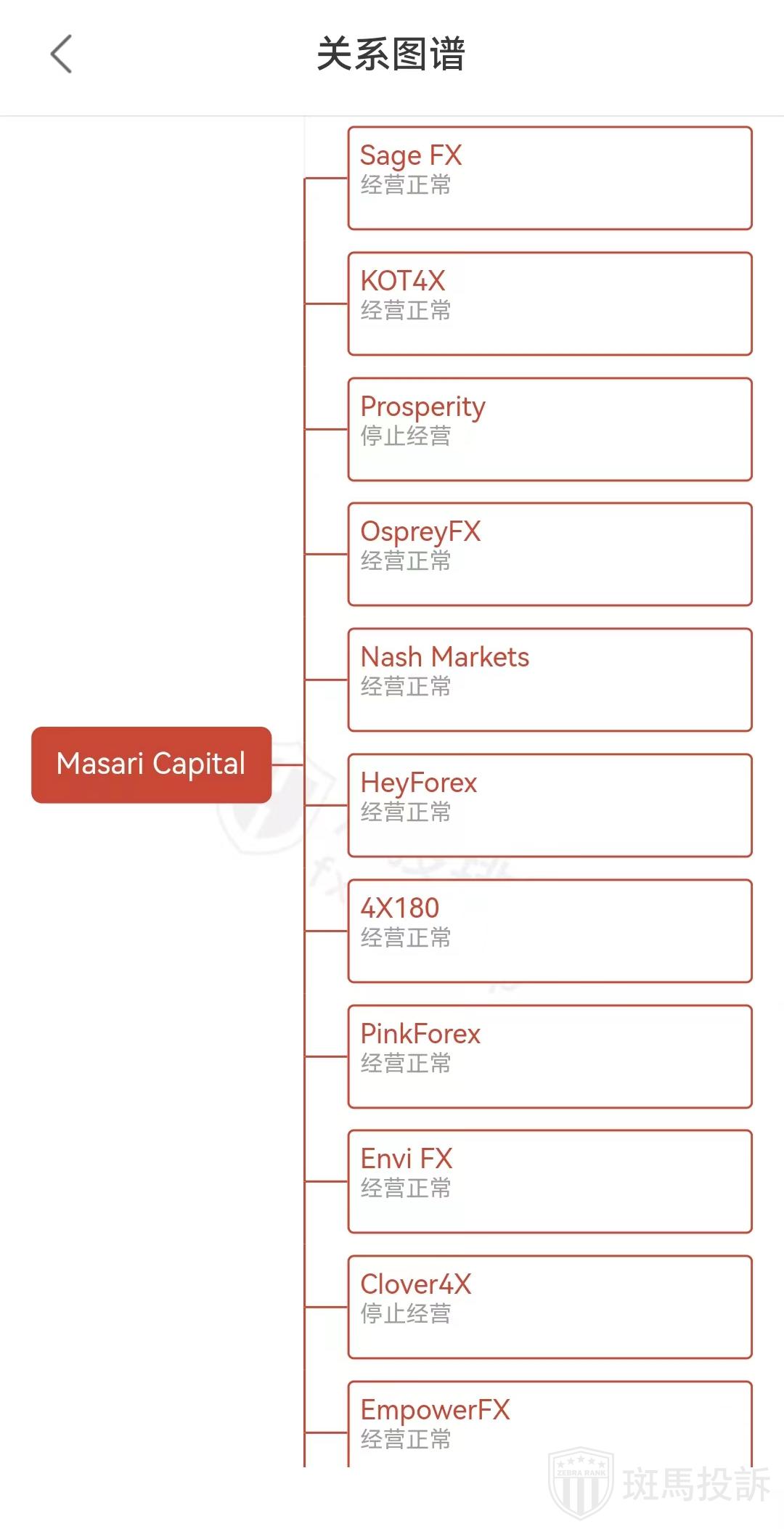Image resolution: width=784 pixels, height=1529 pixels.
Task: Open the Clover4X node
Action: click(x=550, y=1307)
